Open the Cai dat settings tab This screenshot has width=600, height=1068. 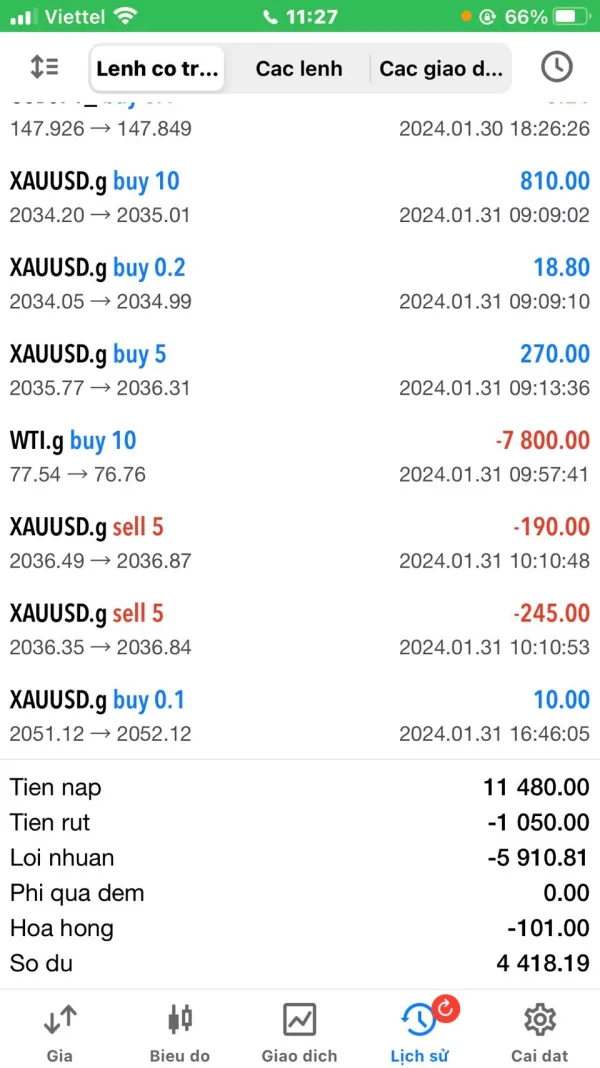[539, 1032]
